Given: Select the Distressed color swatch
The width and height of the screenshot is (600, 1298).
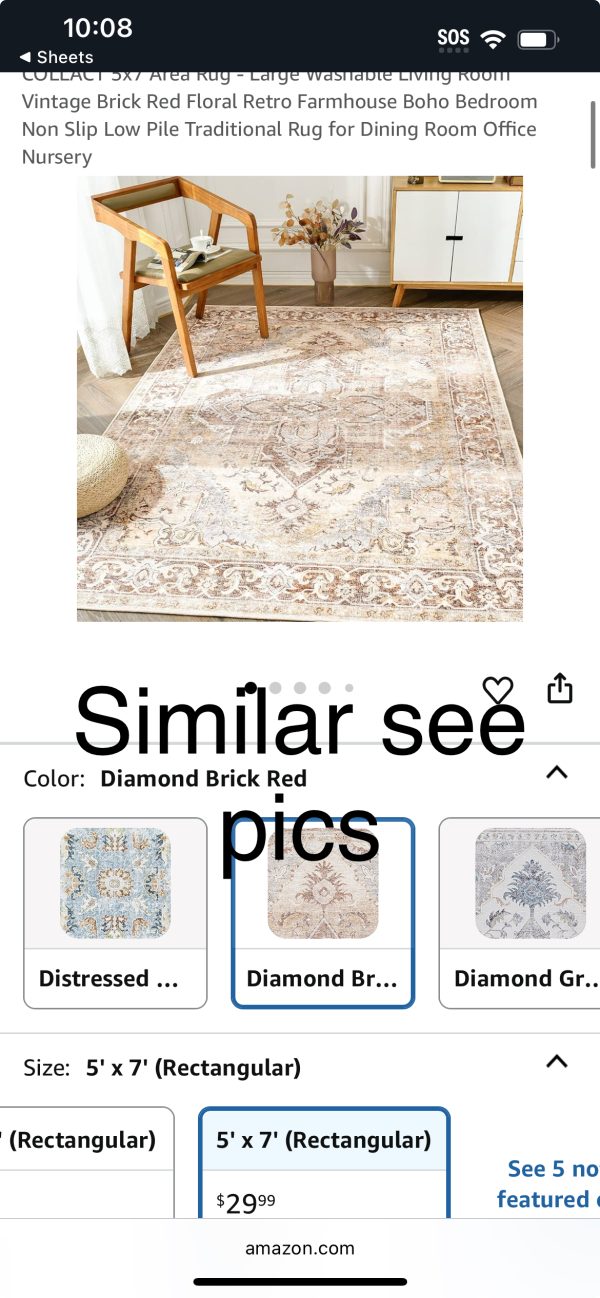Looking at the screenshot, I should (115, 912).
